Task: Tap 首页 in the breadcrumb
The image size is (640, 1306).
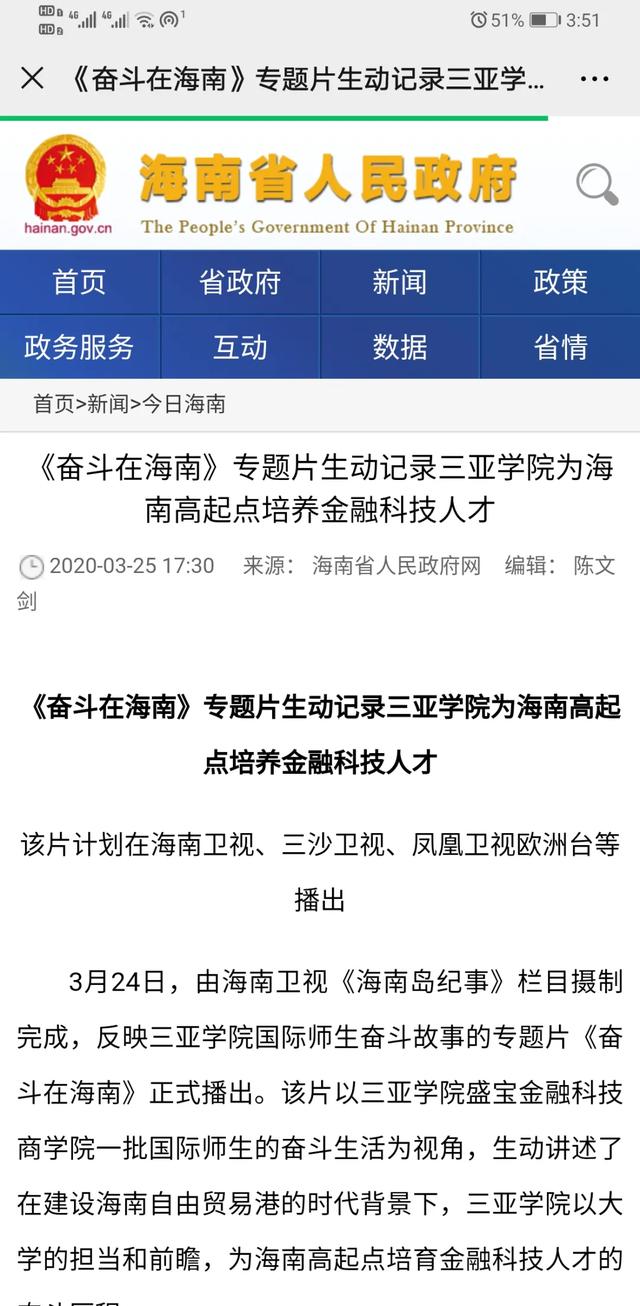Action: [x=54, y=404]
